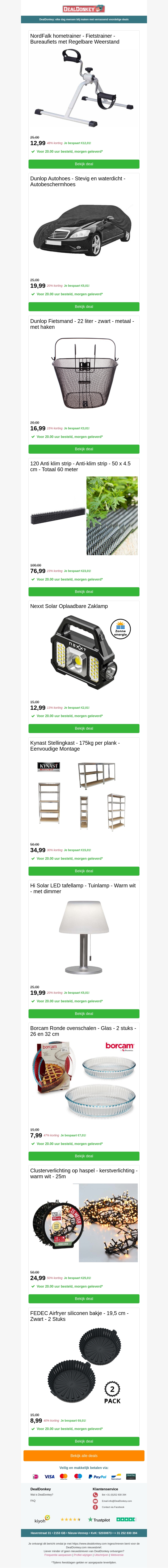Viewport: 168px width, 1568px height.
Task: View the Dunlop Fietsmand deal
Action: [x=84, y=449]
